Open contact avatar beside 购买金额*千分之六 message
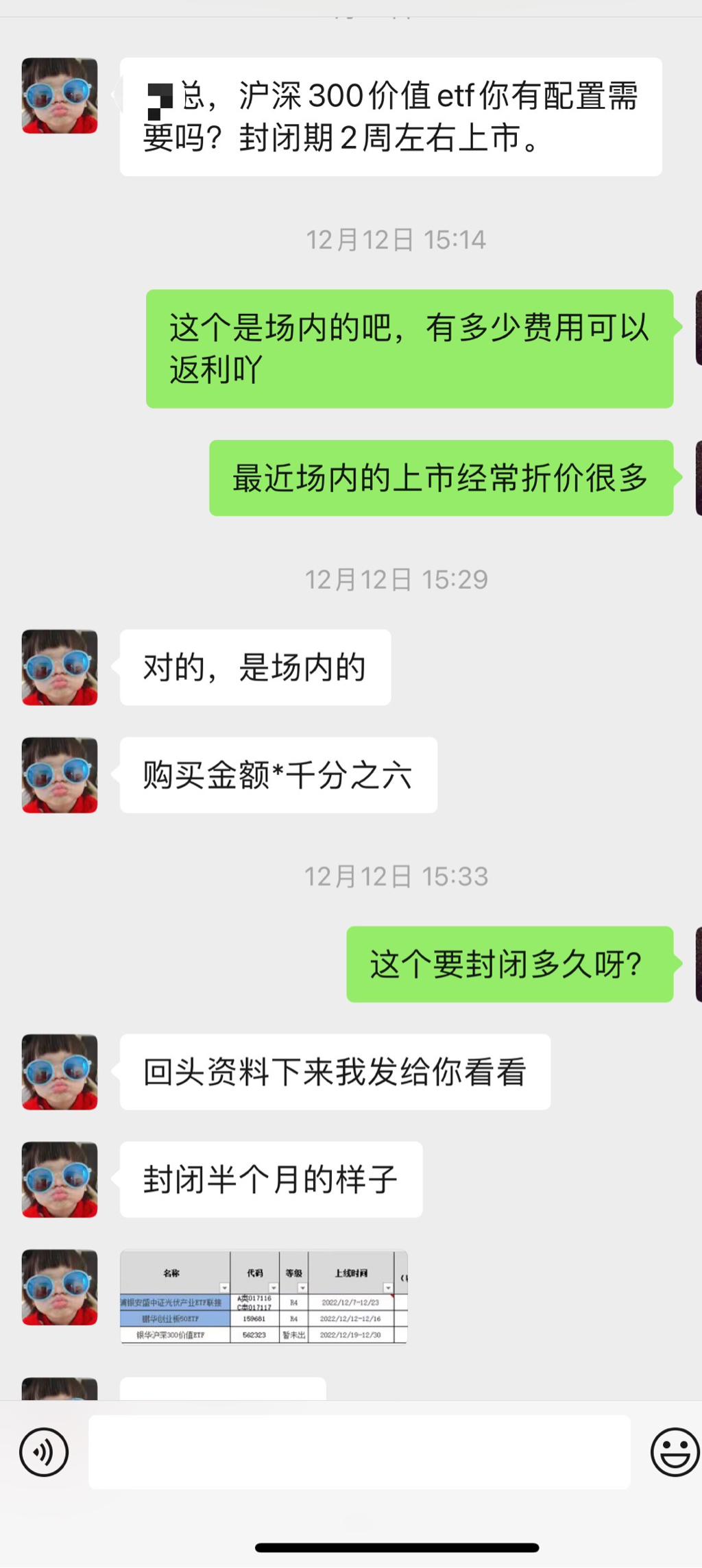This screenshot has height=1568, width=702. (60, 775)
